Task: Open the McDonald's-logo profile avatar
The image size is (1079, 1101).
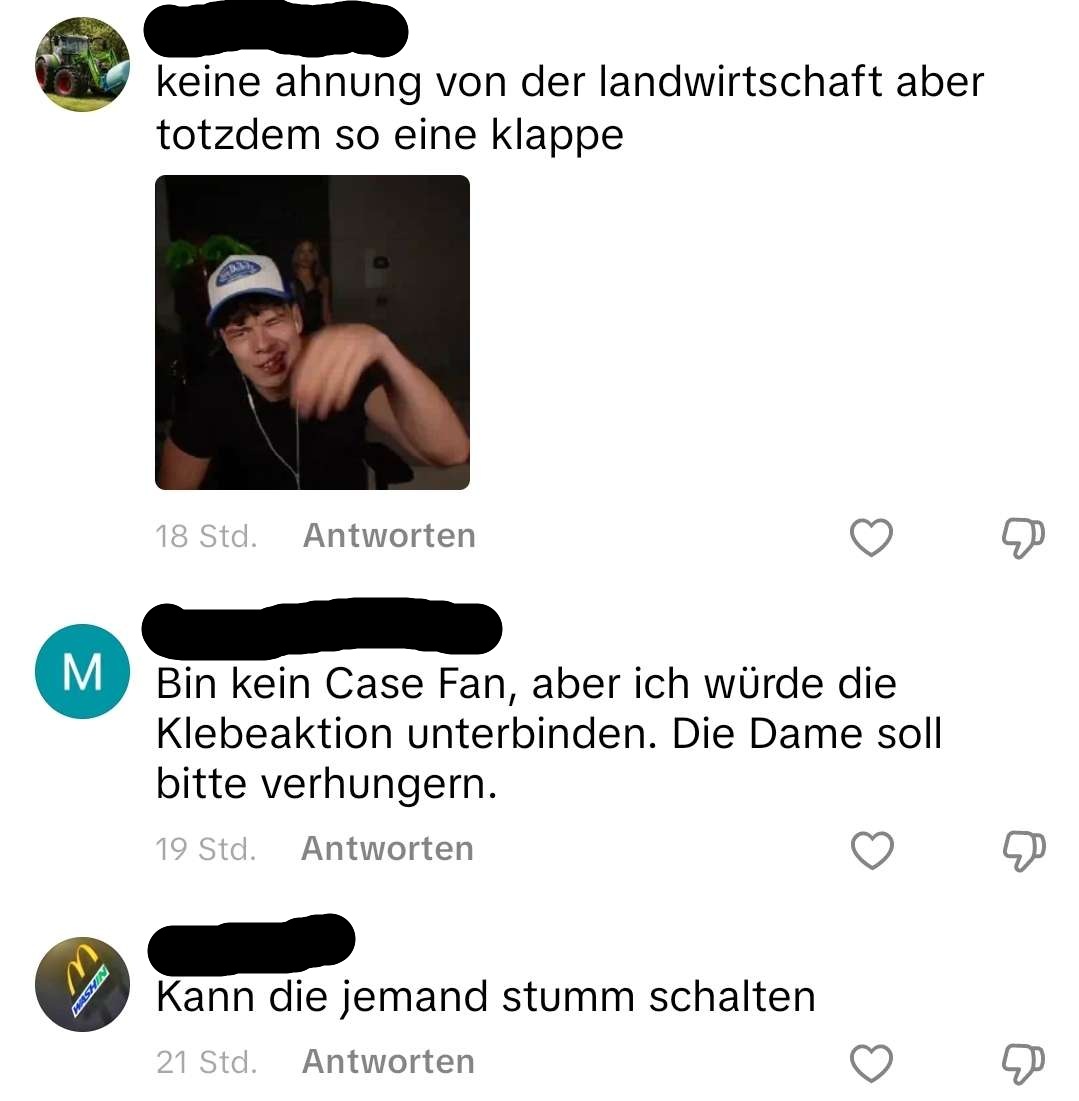Action: pos(83,984)
